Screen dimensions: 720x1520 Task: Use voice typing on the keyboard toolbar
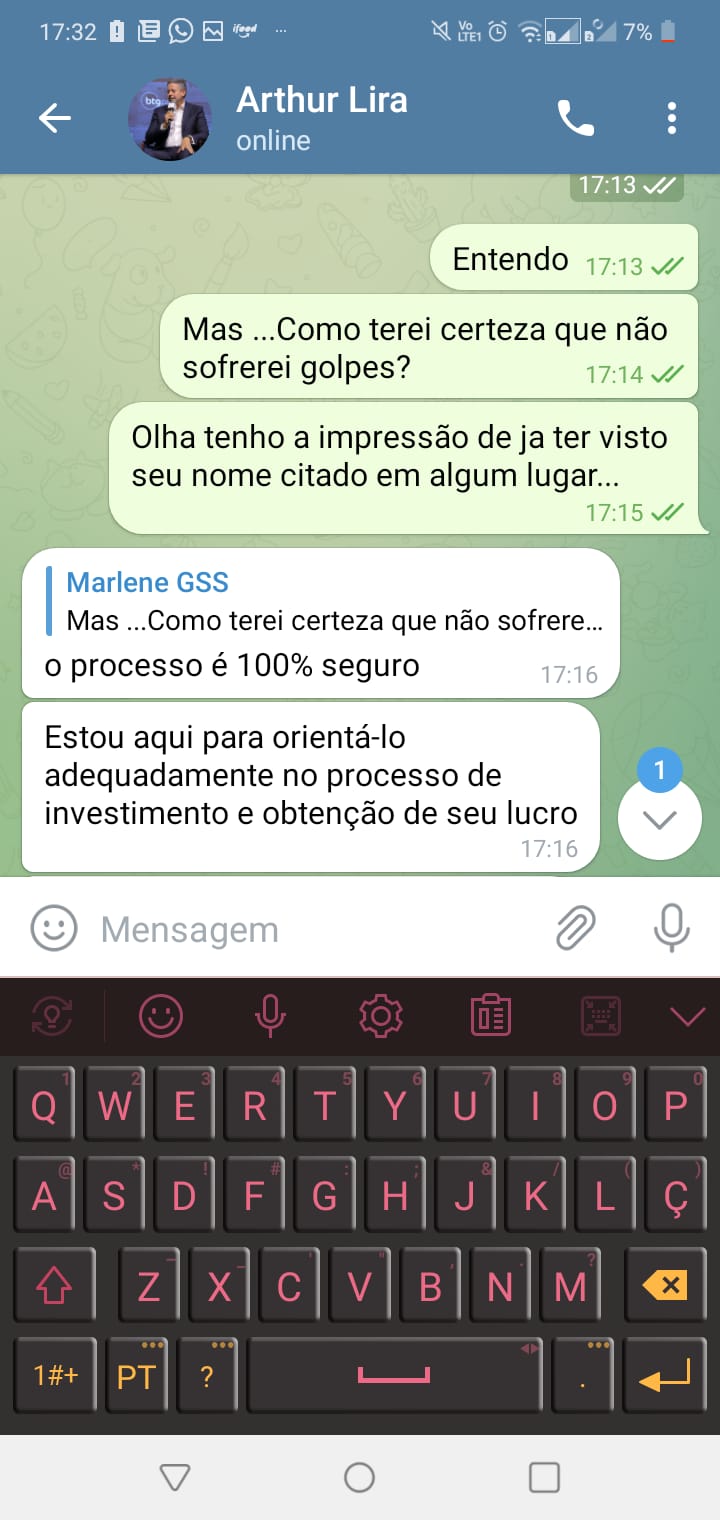269,1017
